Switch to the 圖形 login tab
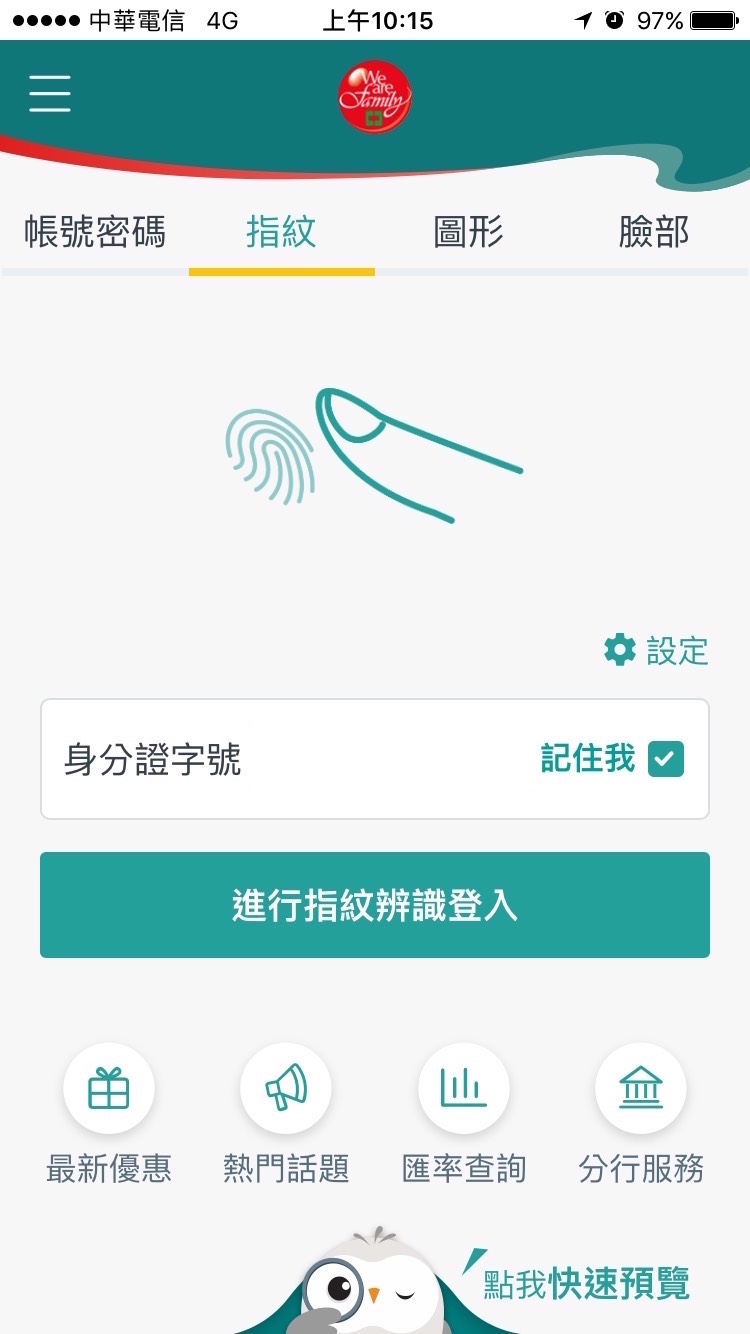750x1334 pixels. pyautogui.click(x=468, y=232)
